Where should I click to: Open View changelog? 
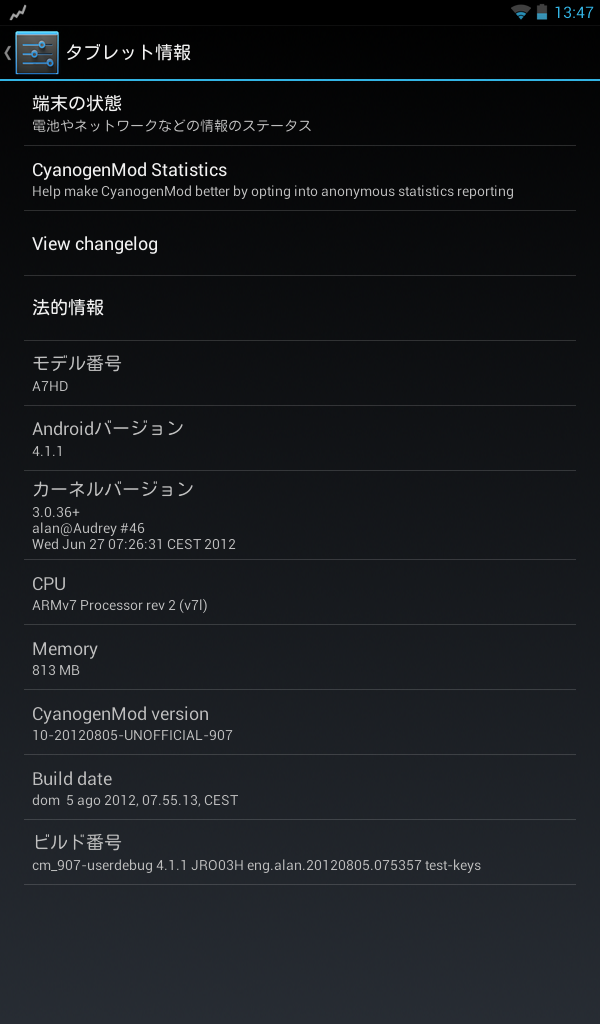coord(300,244)
